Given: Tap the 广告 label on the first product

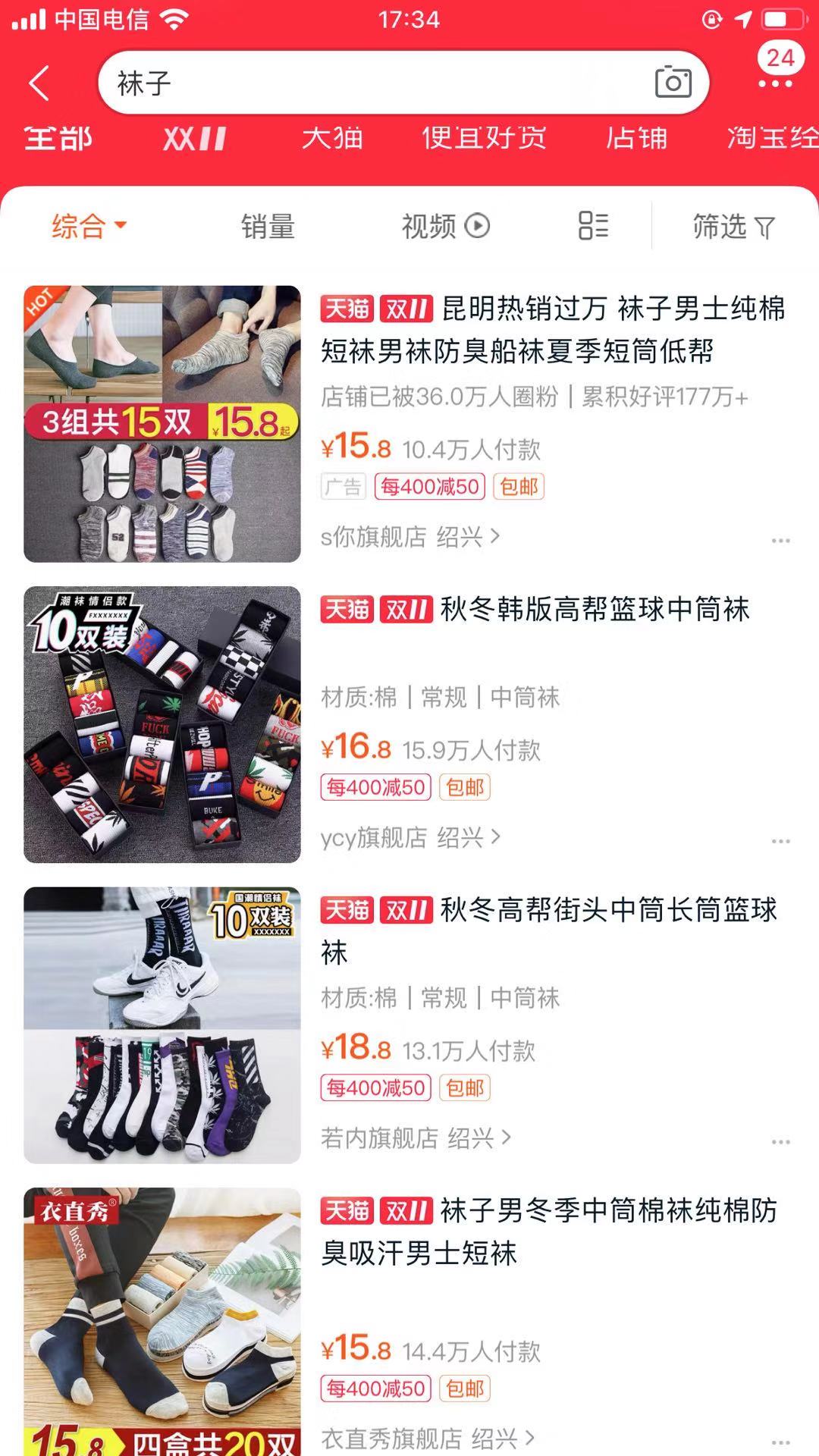Looking at the screenshot, I should click(x=343, y=486).
